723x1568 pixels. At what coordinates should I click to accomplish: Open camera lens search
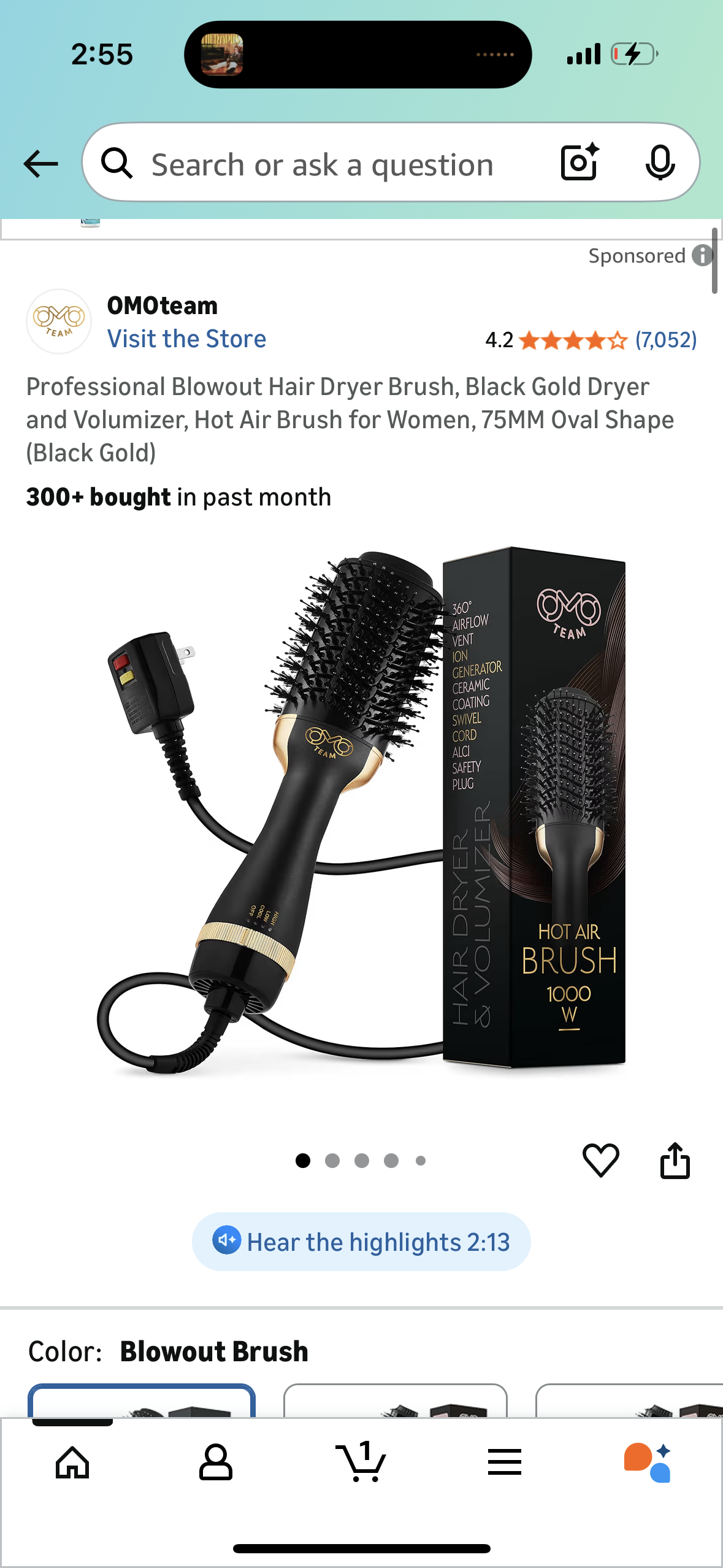pos(579,163)
